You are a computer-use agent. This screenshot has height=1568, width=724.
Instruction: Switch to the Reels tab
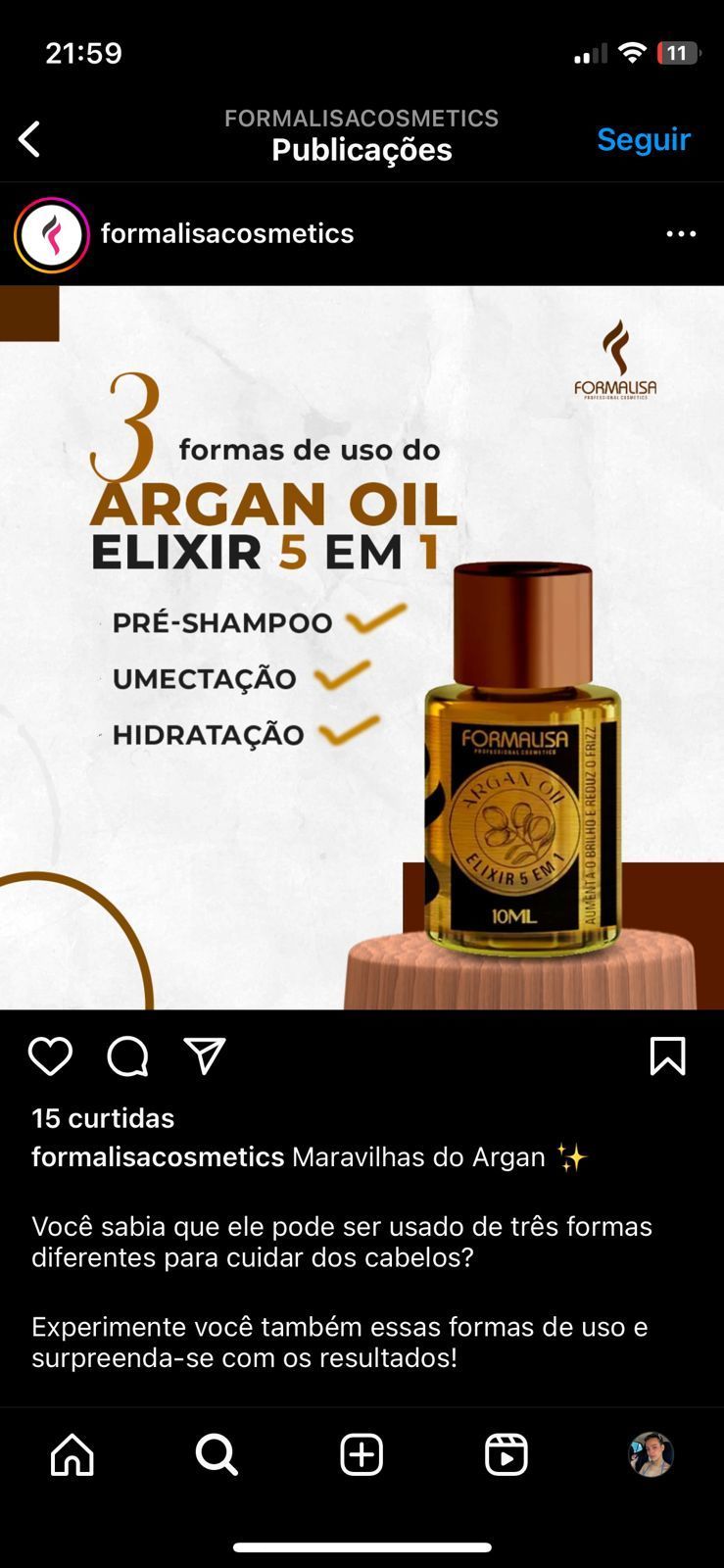[507, 1454]
